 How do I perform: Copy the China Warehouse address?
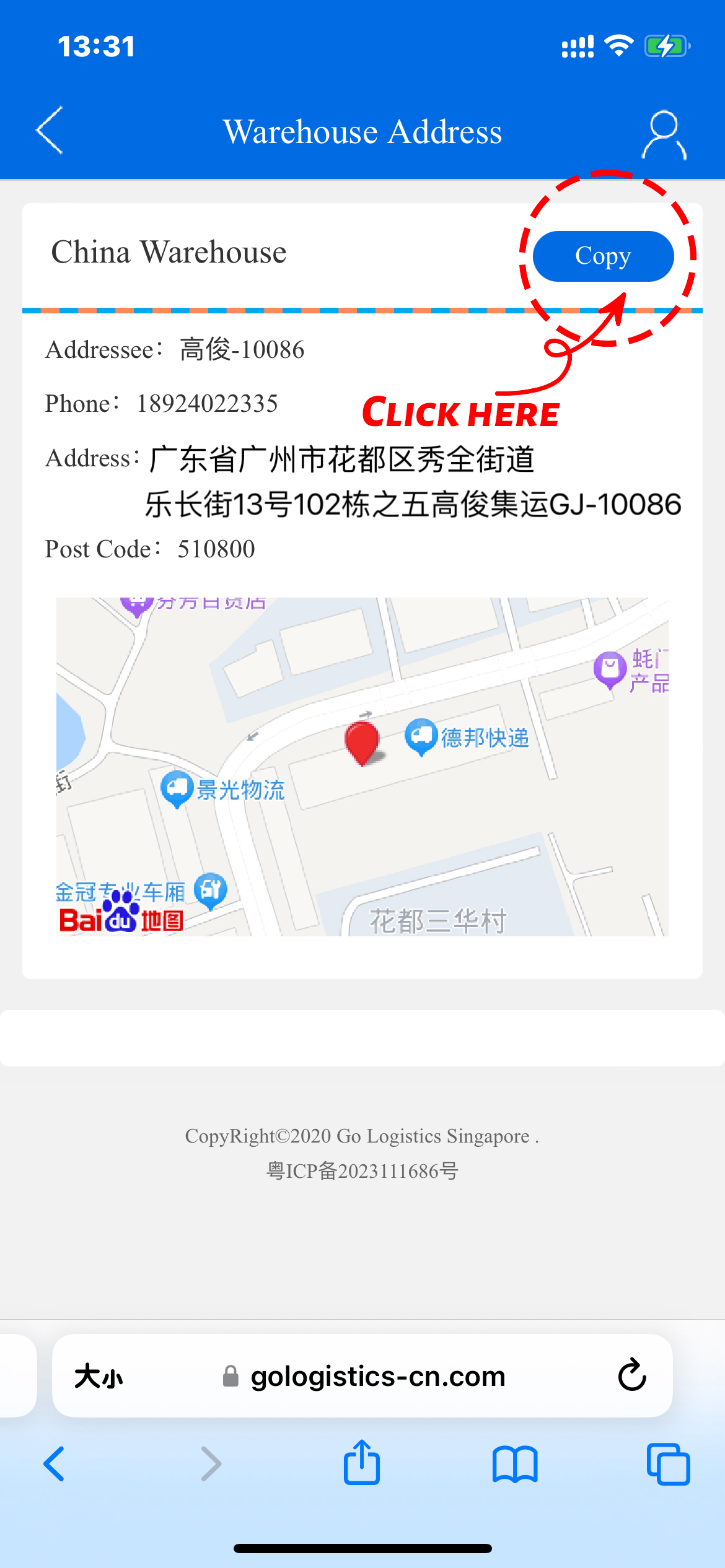(x=603, y=256)
